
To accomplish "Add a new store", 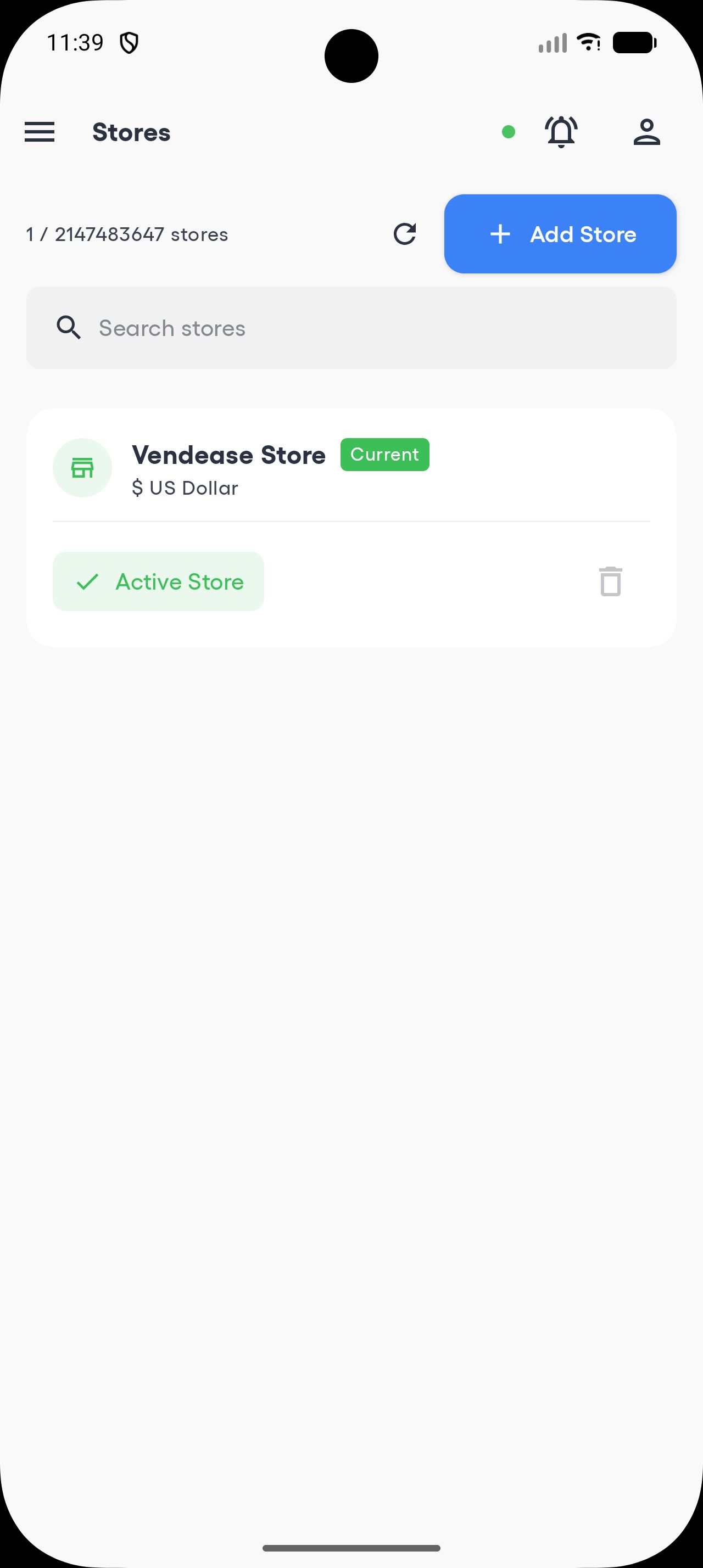I will click(560, 234).
